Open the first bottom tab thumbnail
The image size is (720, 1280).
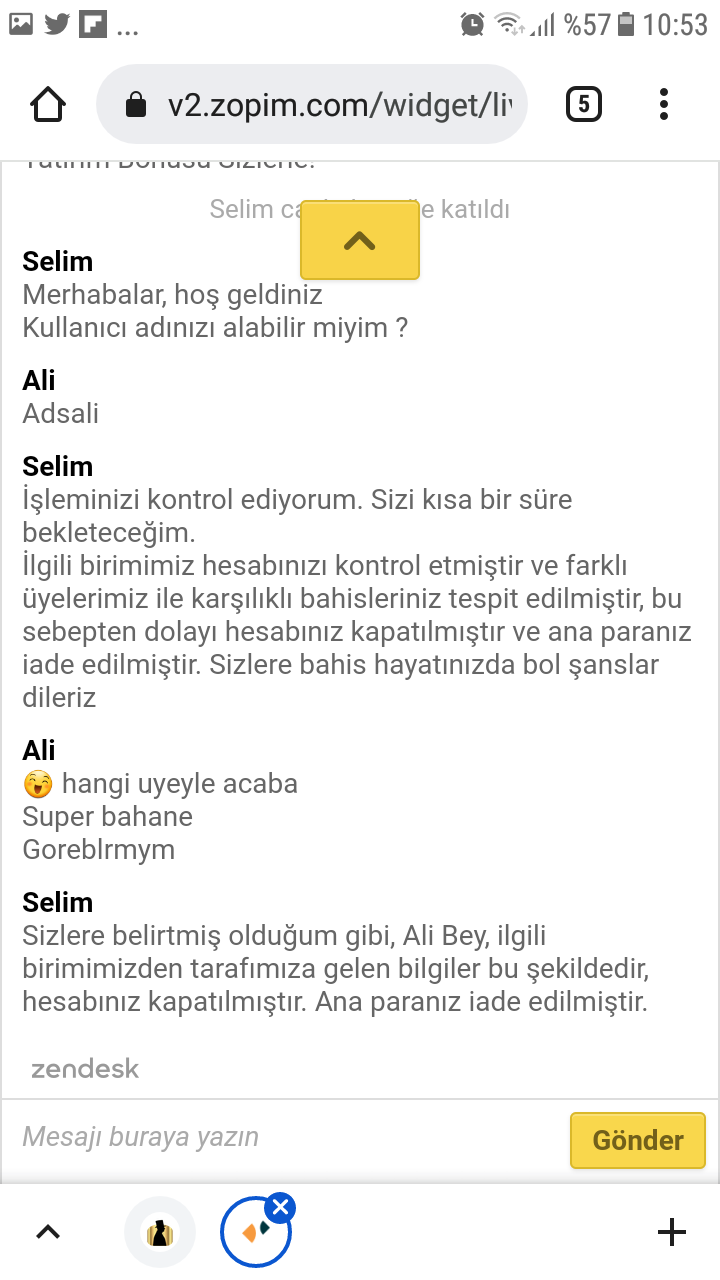tap(160, 1232)
